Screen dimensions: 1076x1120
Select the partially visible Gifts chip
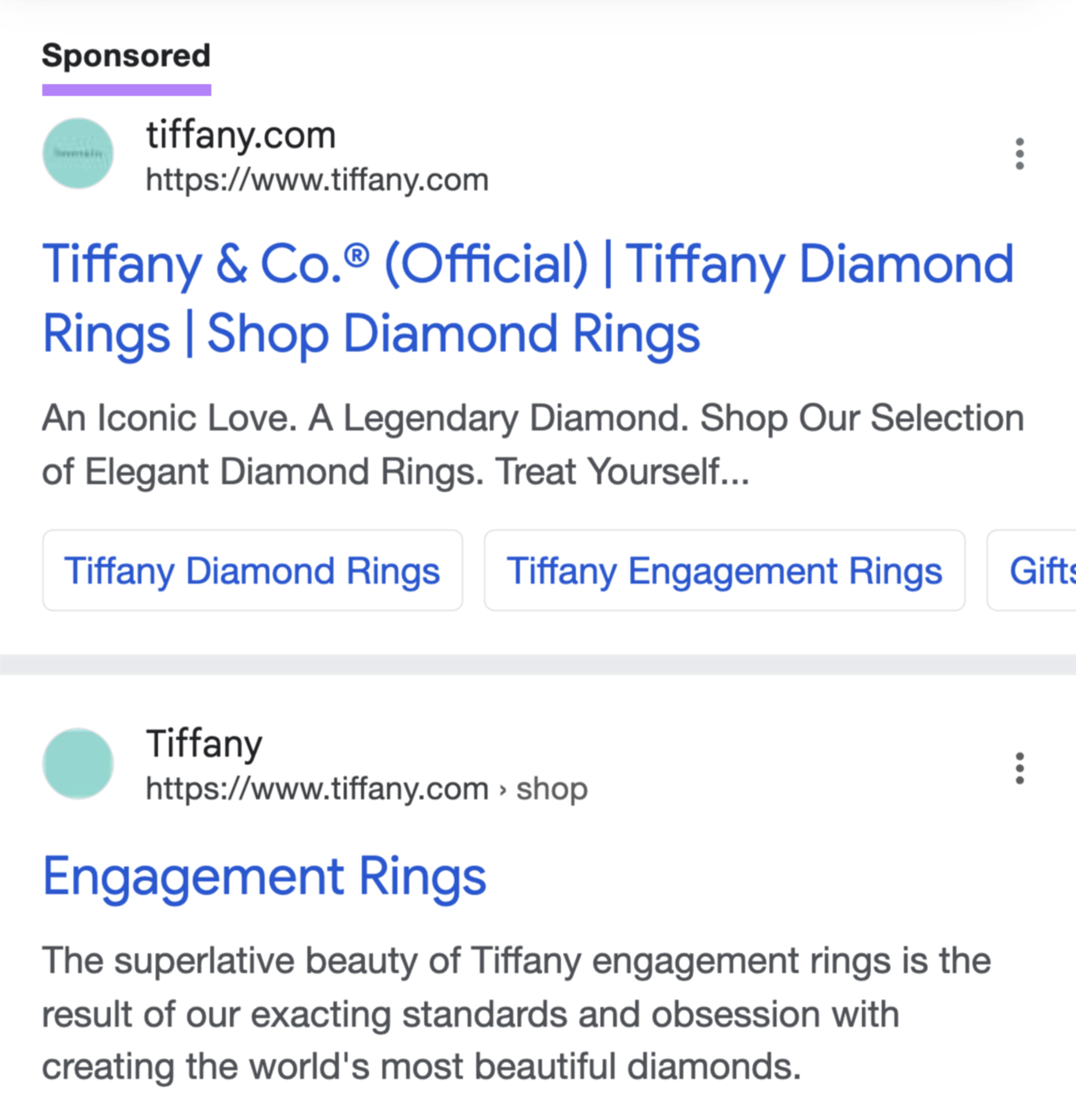click(1041, 570)
